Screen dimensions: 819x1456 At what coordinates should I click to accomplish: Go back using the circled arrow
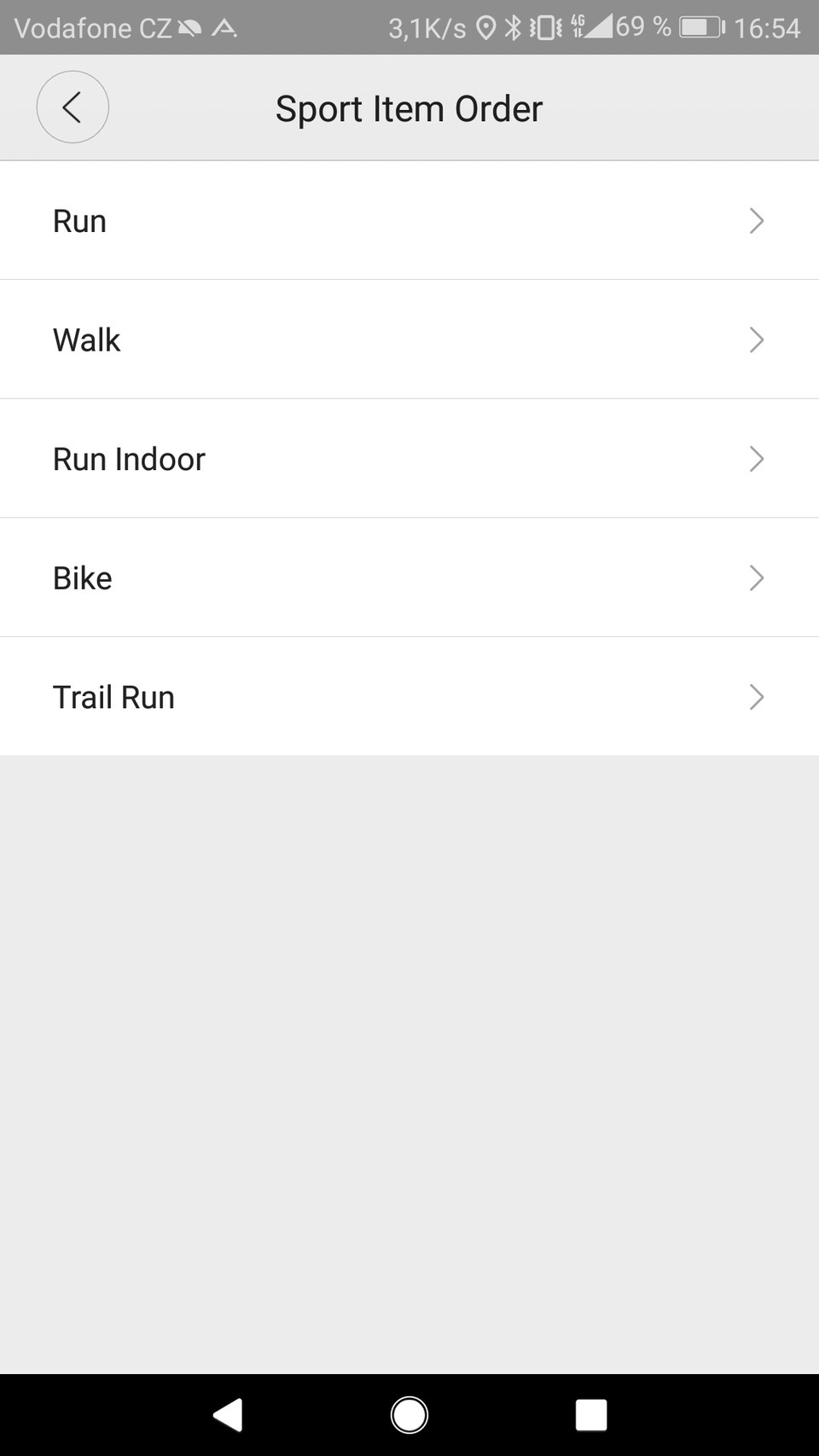pos(73,107)
